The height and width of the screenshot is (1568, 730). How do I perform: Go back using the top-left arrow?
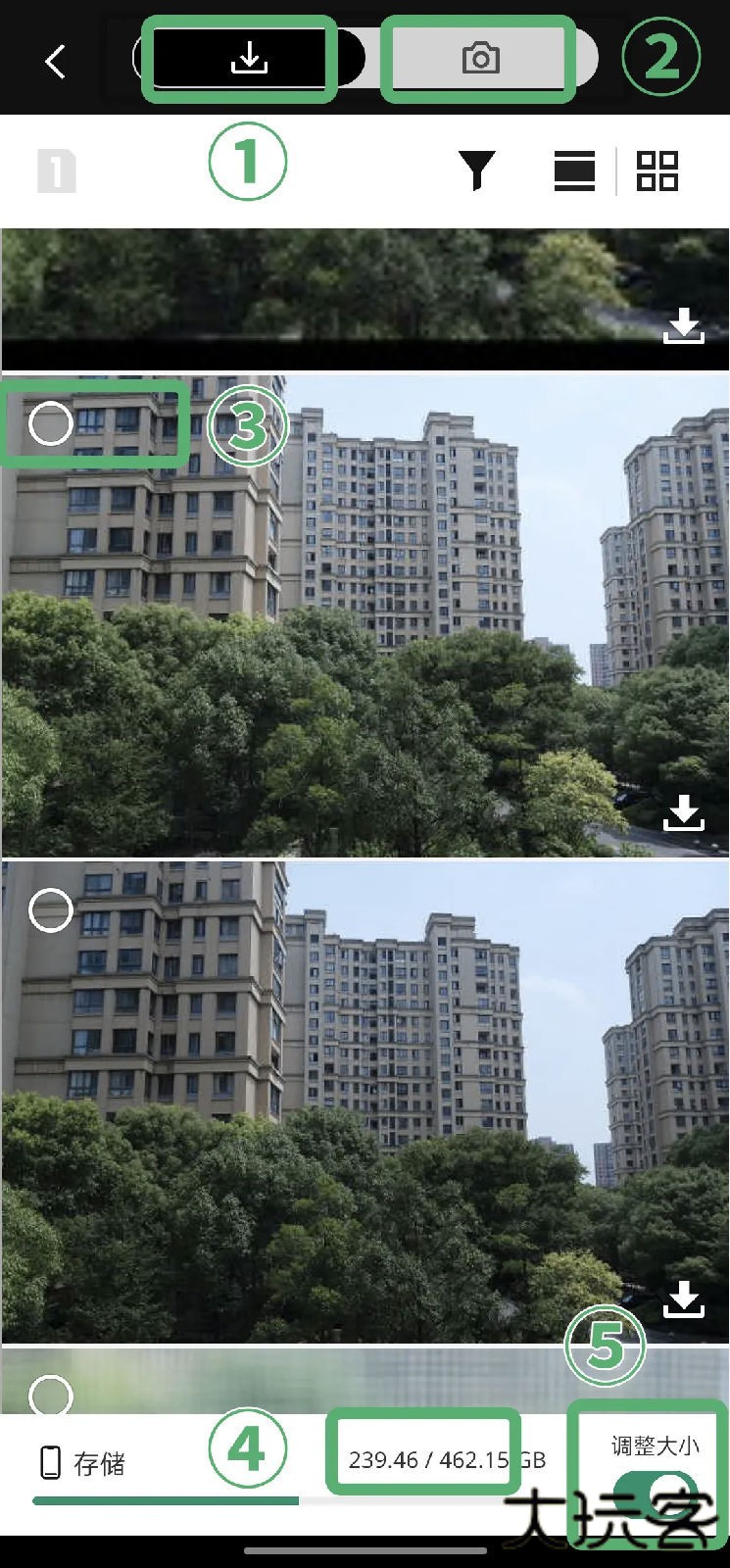coord(56,61)
